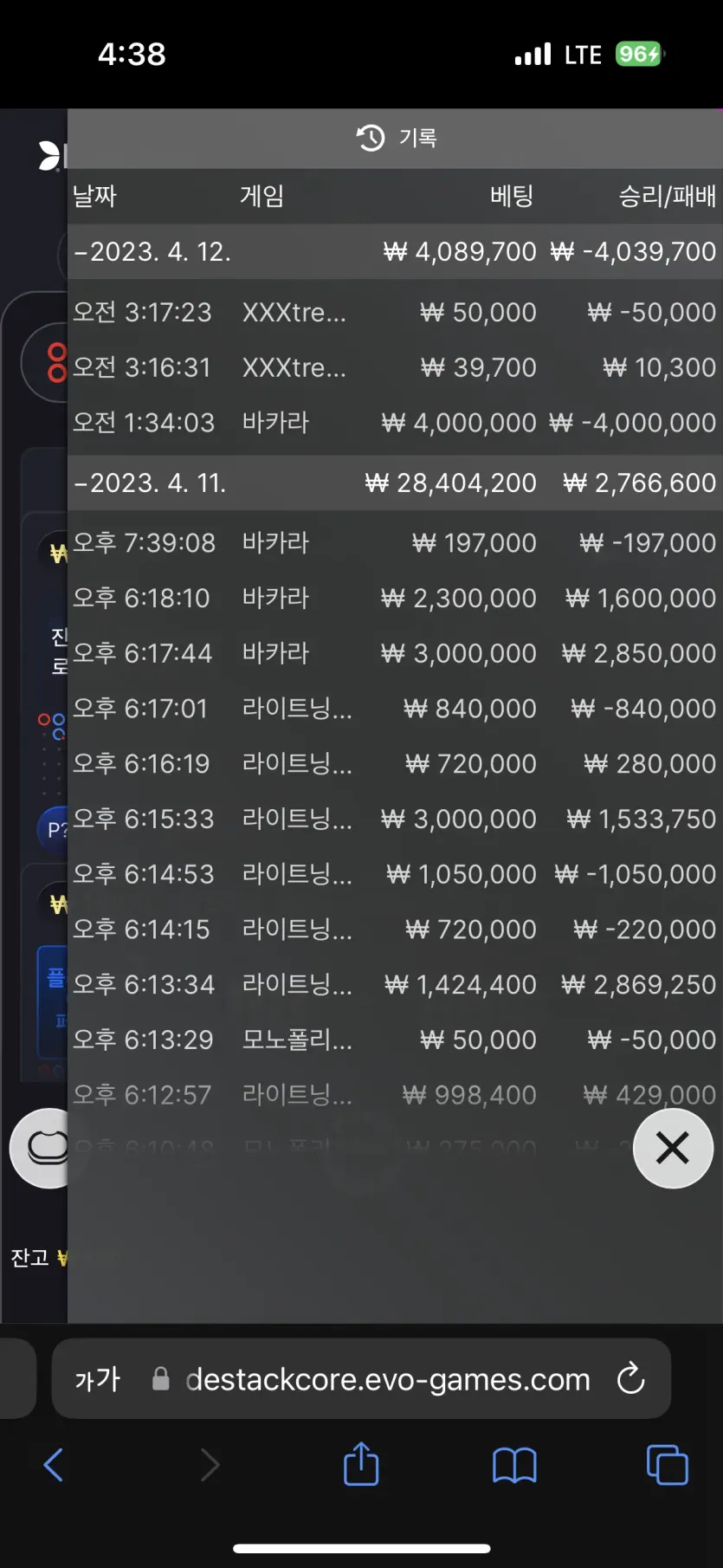Reload the page in Safari
This screenshot has width=723, height=1568.
(630, 1377)
